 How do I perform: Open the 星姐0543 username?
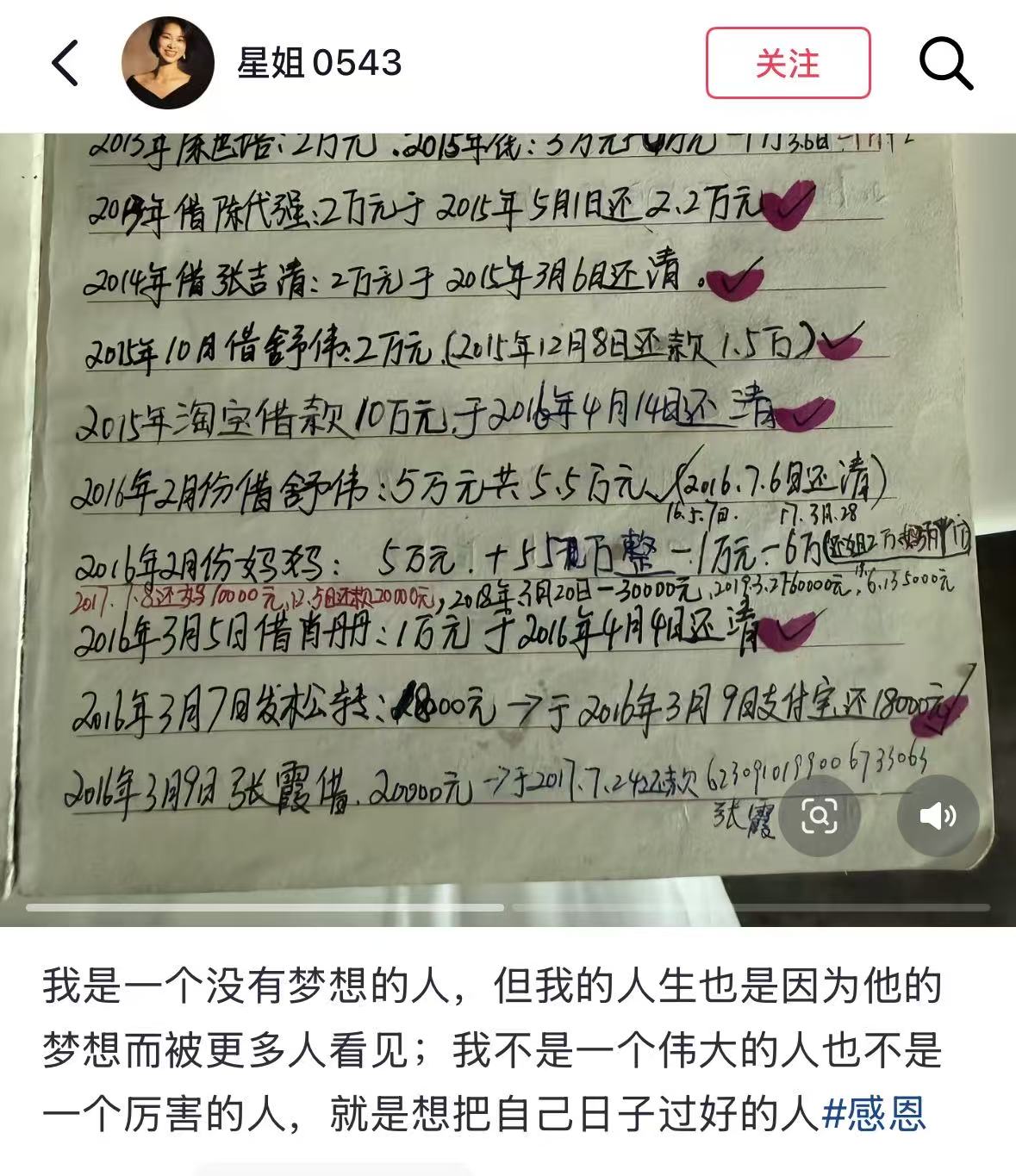pyautogui.click(x=320, y=63)
